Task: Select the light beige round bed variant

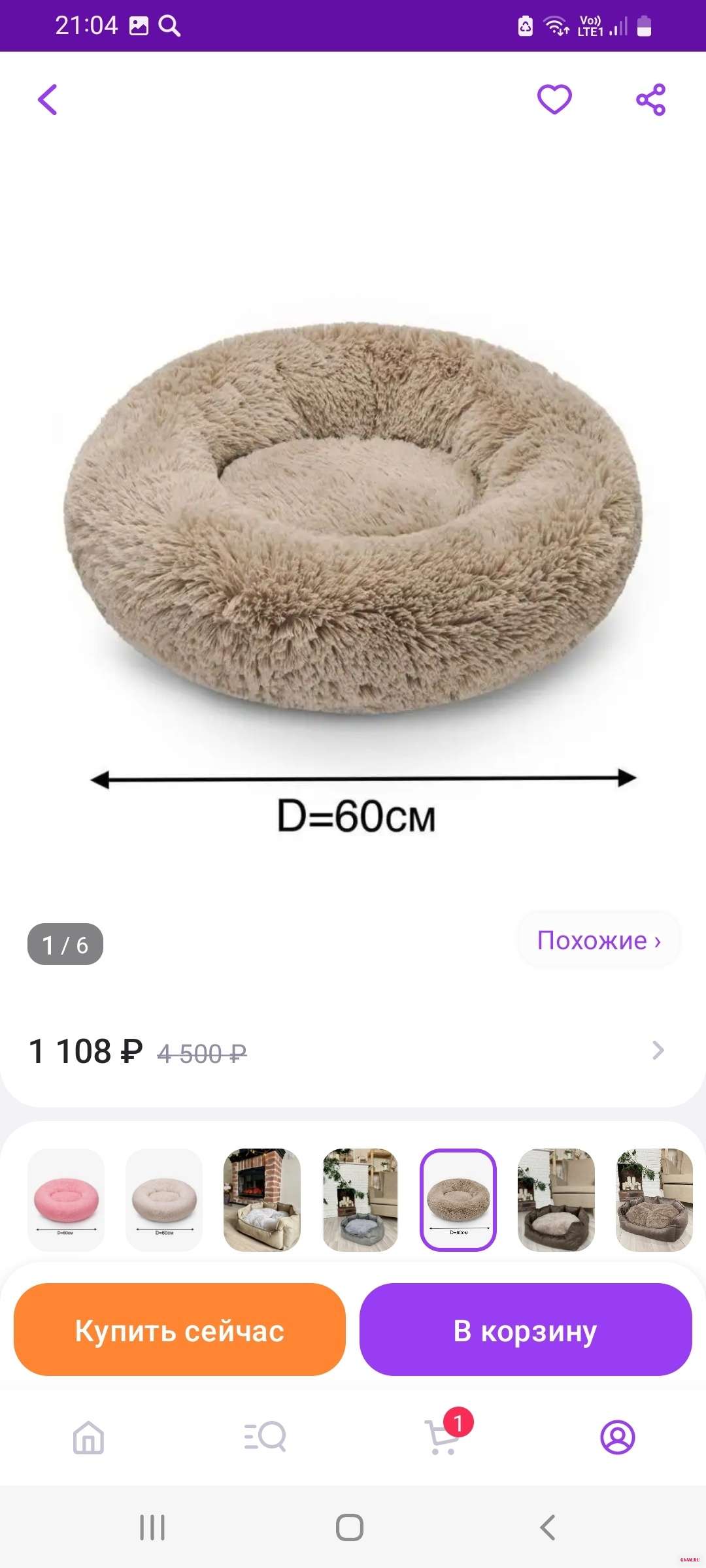Action: tap(164, 1200)
